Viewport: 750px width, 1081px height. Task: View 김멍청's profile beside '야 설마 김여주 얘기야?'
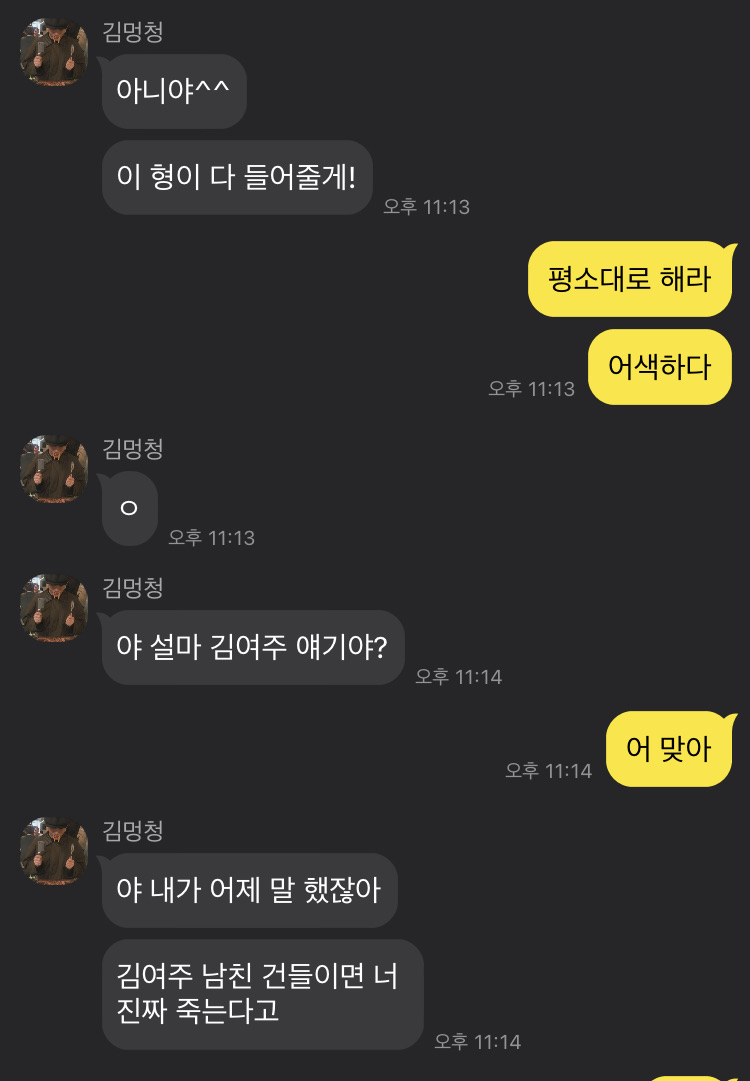(54, 608)
